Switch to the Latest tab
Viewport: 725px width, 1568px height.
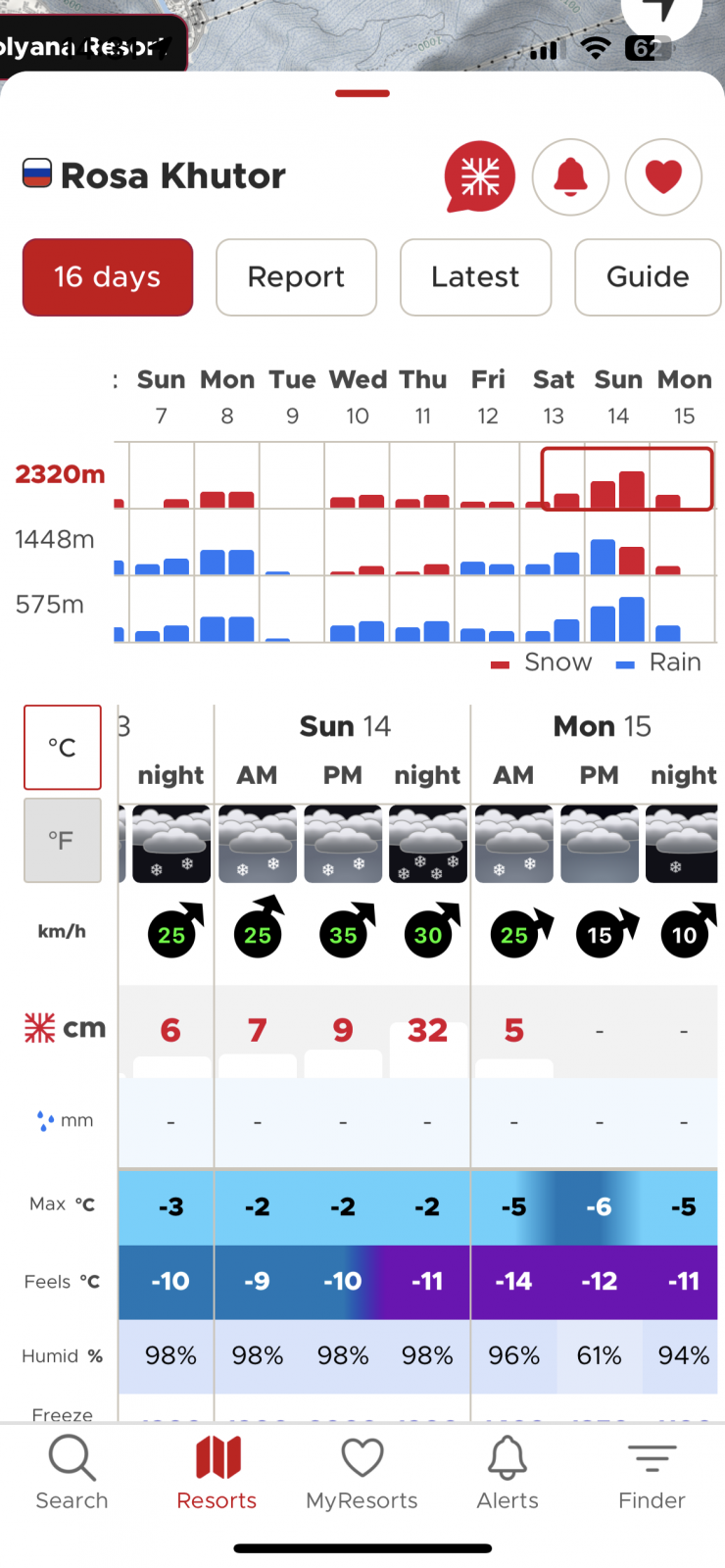475,277
